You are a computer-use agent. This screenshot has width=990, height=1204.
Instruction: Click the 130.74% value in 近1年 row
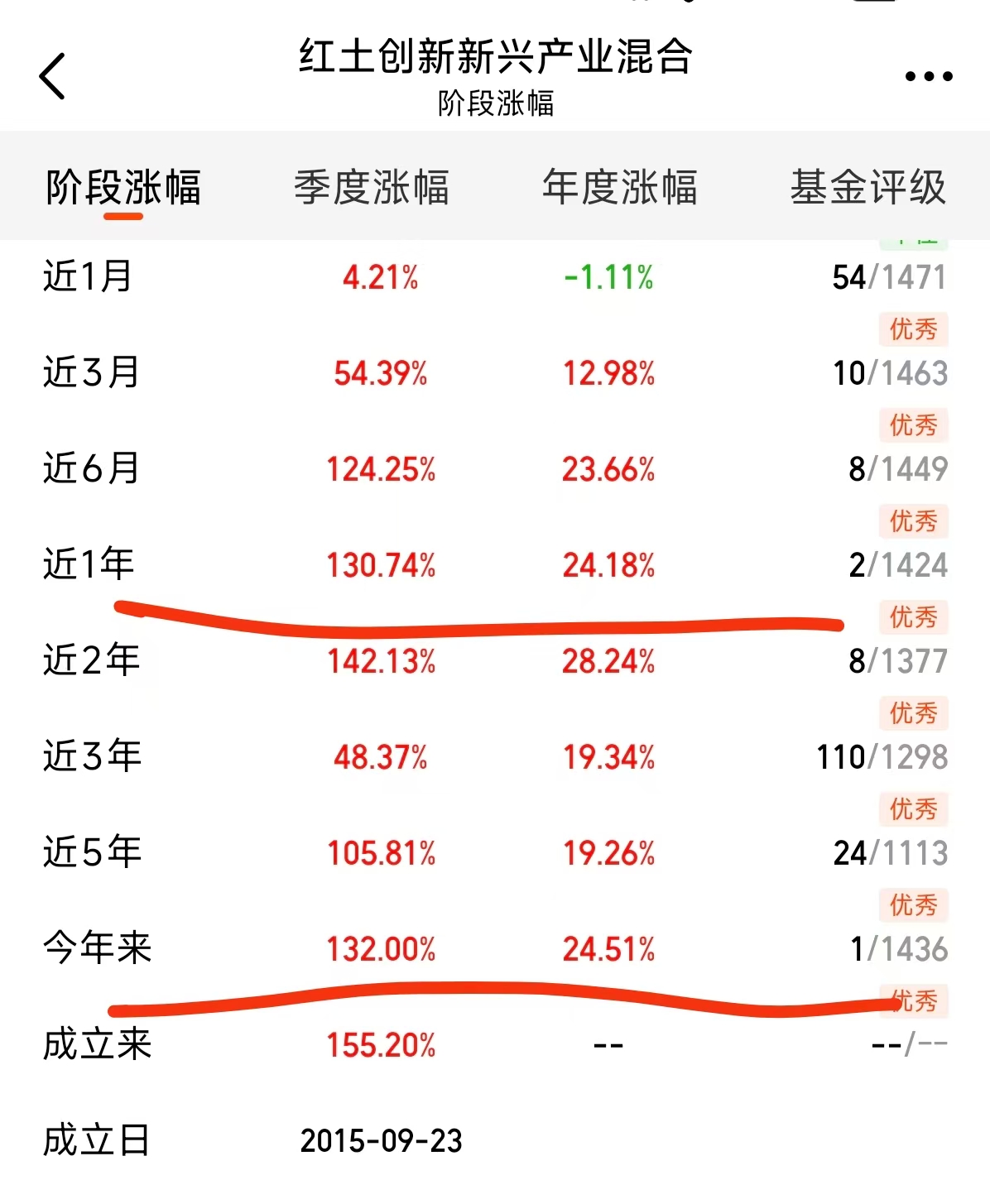click(380, 564)
